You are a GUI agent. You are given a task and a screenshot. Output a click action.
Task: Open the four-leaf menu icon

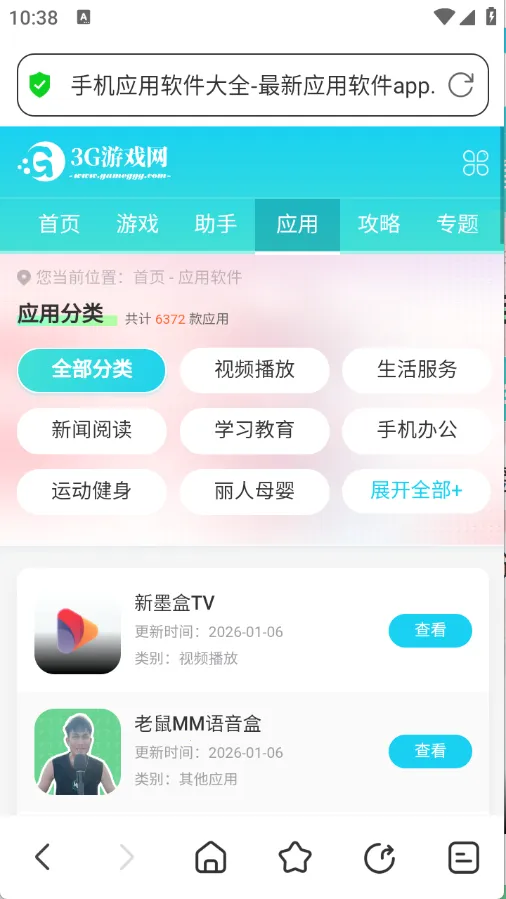pyautogui.click(x=476, y=163)
